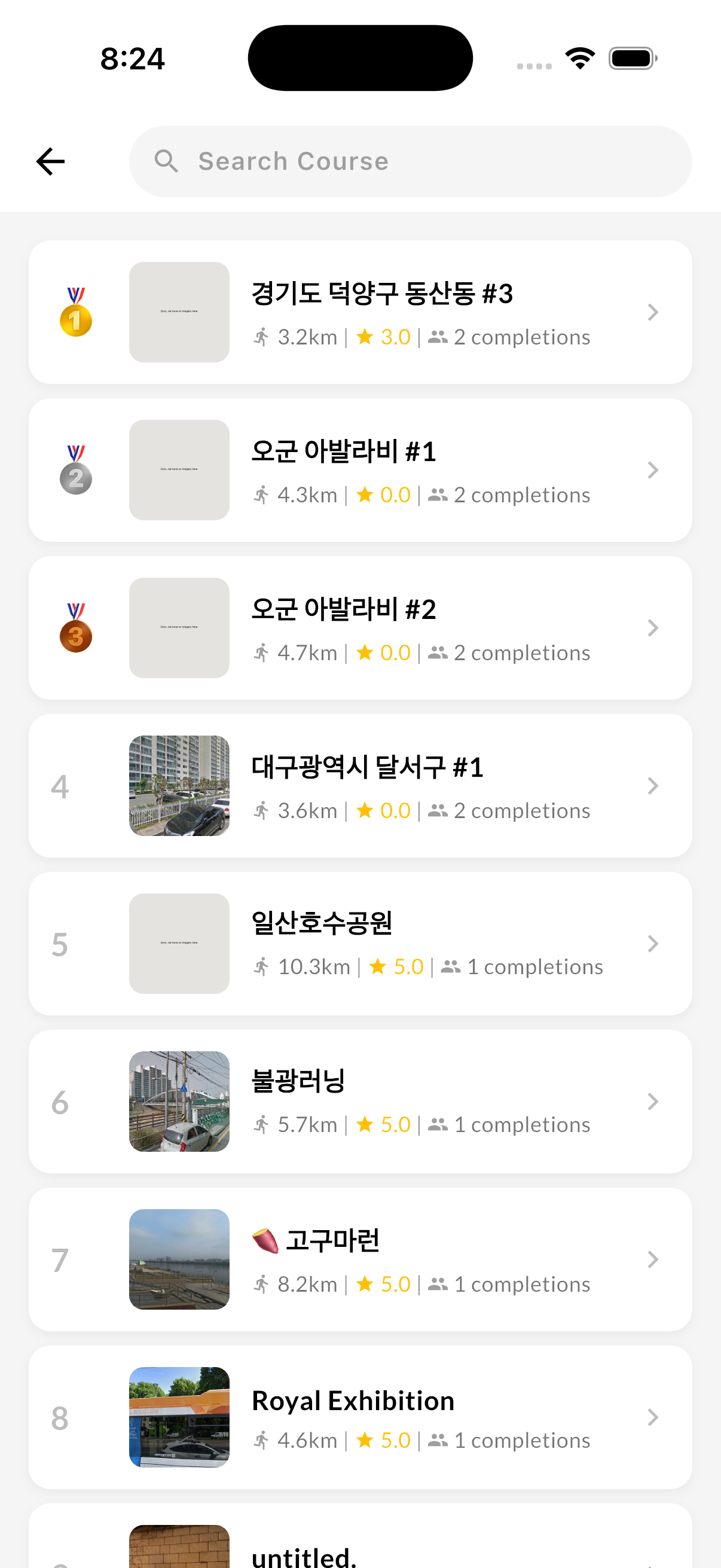The height and width of the screenshot is (1568, 721).
Task: Open the 경기도 덕양구 동산동 #3 course
Action: pyautogui.click(x=359, y=312)
